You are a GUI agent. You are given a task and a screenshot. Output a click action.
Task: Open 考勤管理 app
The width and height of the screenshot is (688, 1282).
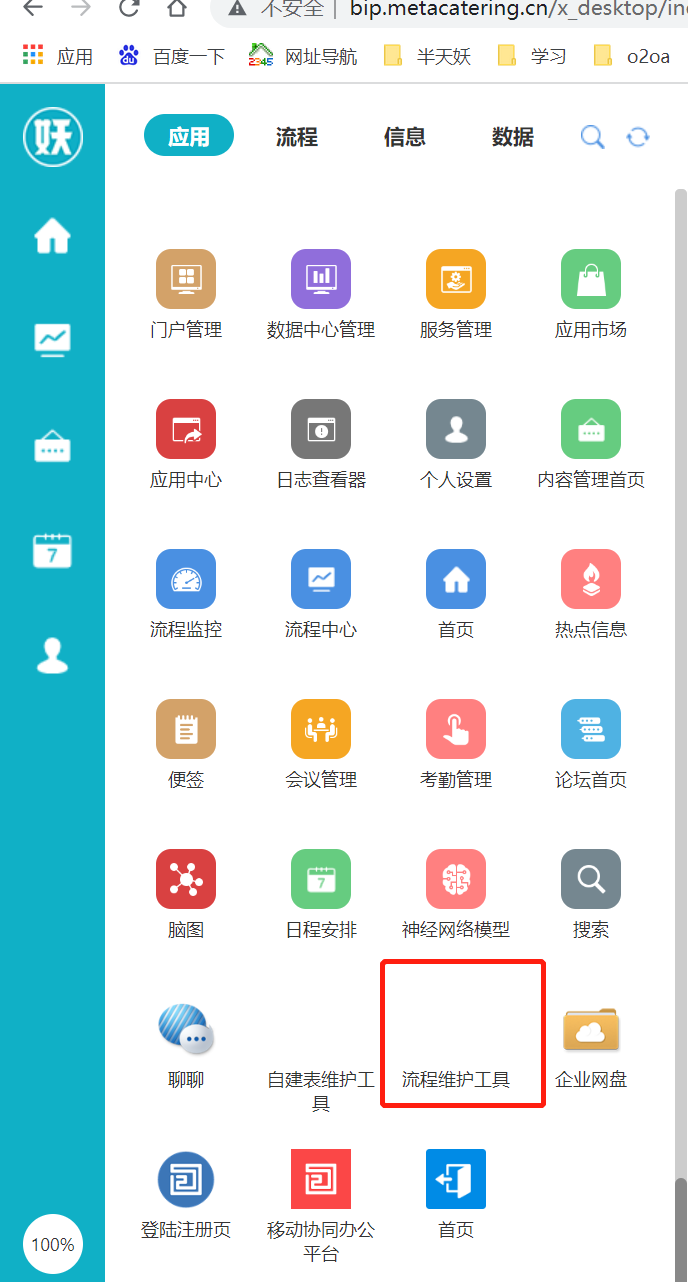pos(456,729)
